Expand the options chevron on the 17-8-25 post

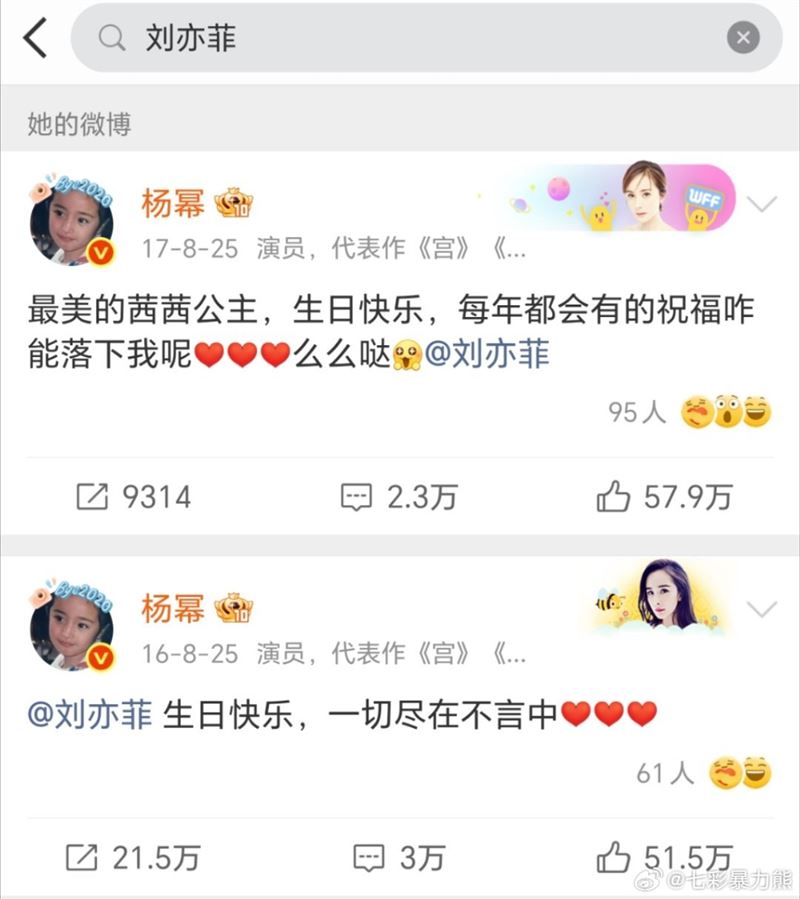762,205
